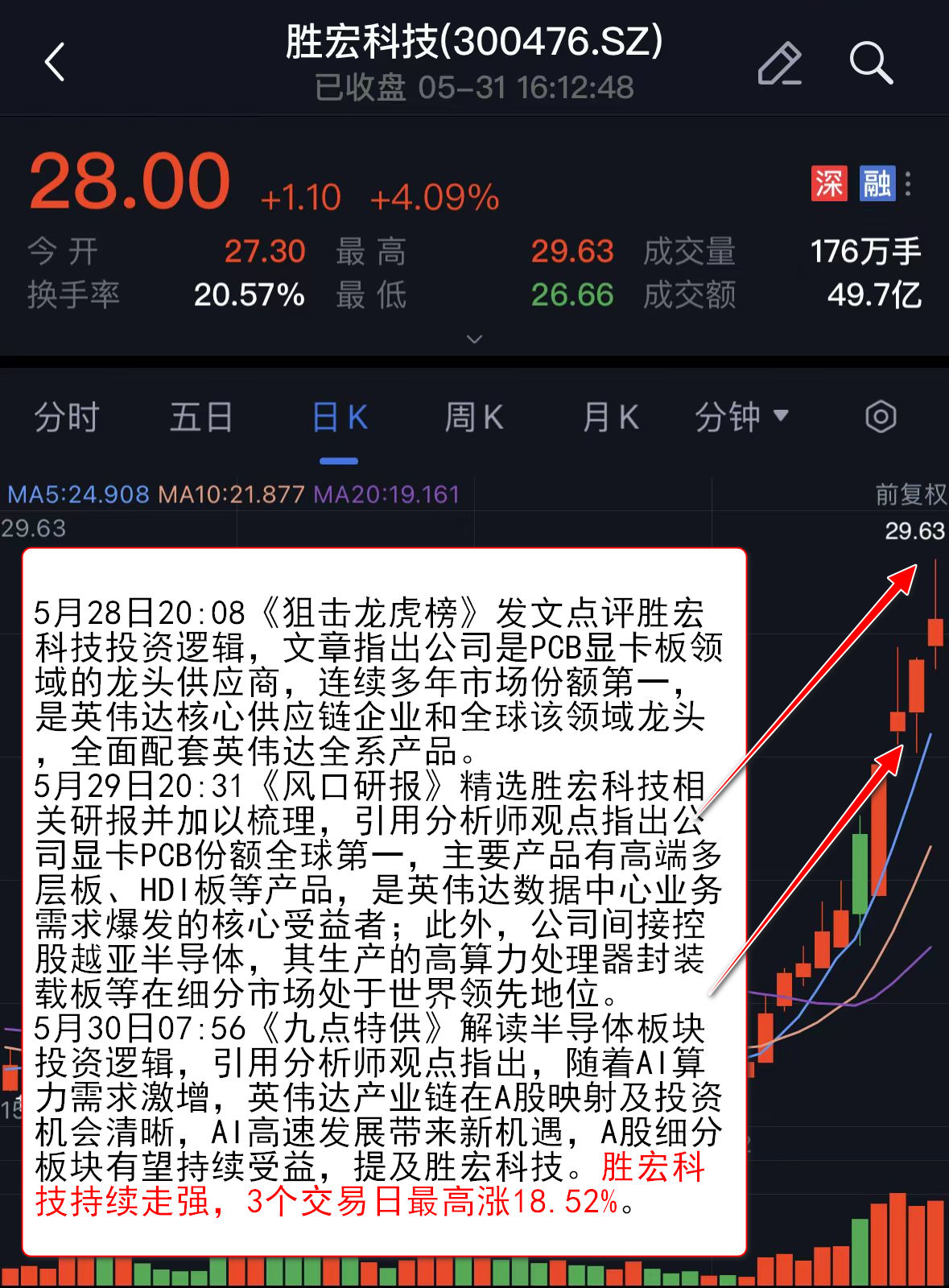Expand more quote details chevron
This screenshot has width=949, height=1288.
475,339
